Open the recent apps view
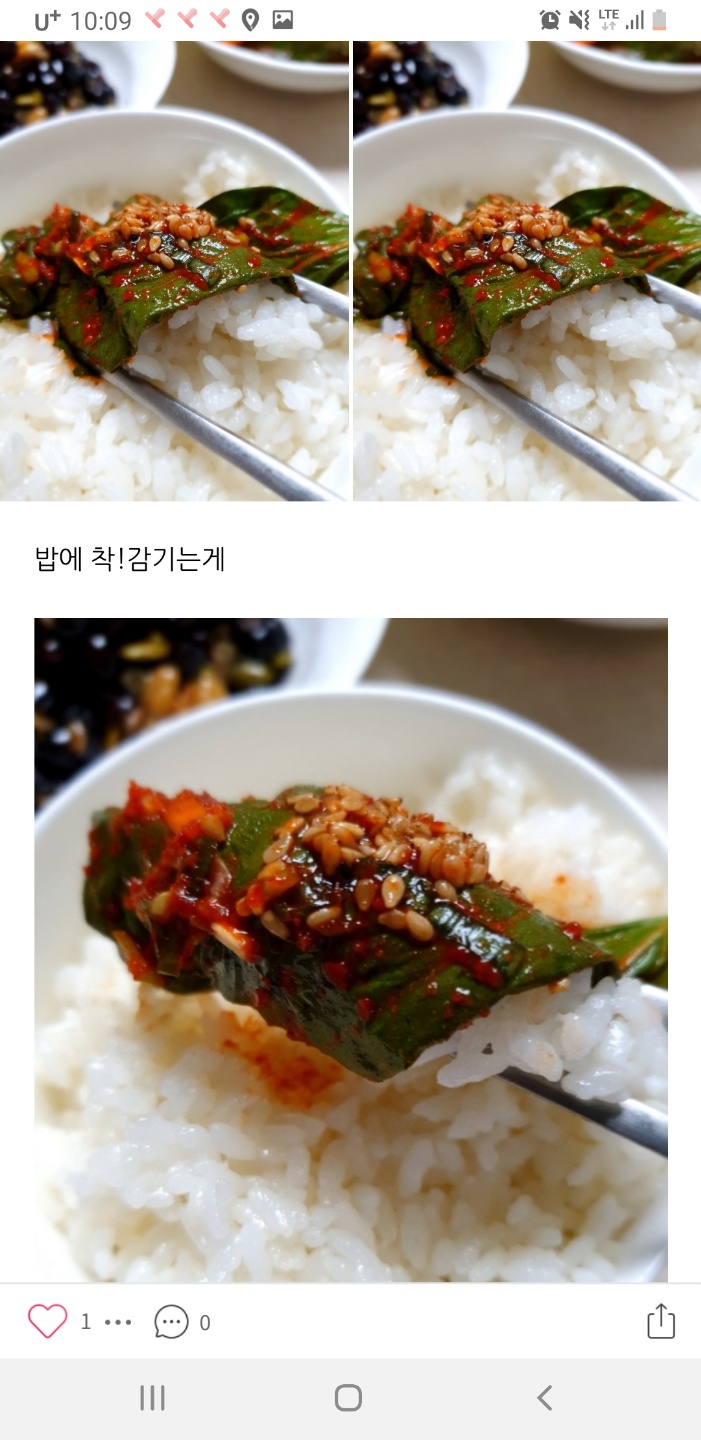Image resolution: width=701 pixels, height=1440 pixels. tap(152, 1397)
